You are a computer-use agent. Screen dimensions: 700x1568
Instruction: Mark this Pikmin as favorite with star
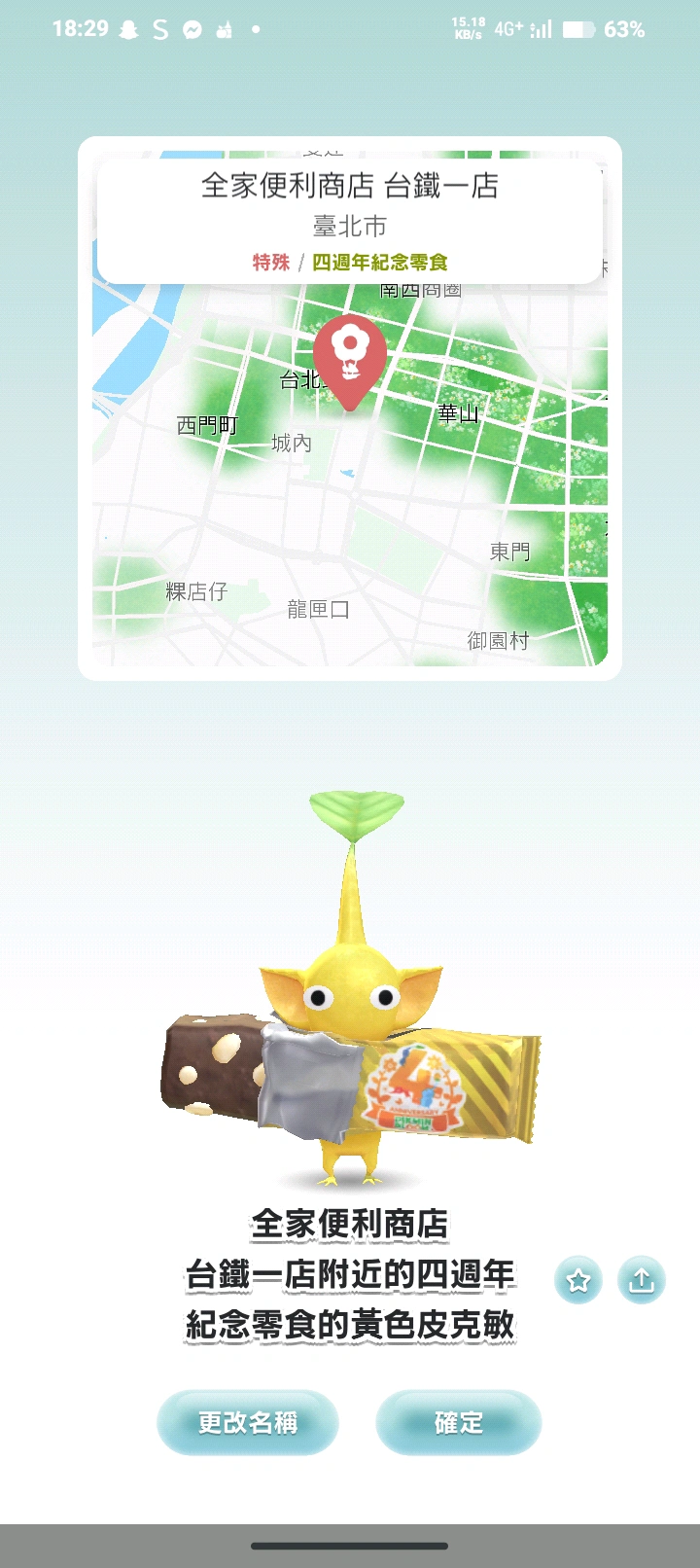click(x=578, y=1280)
